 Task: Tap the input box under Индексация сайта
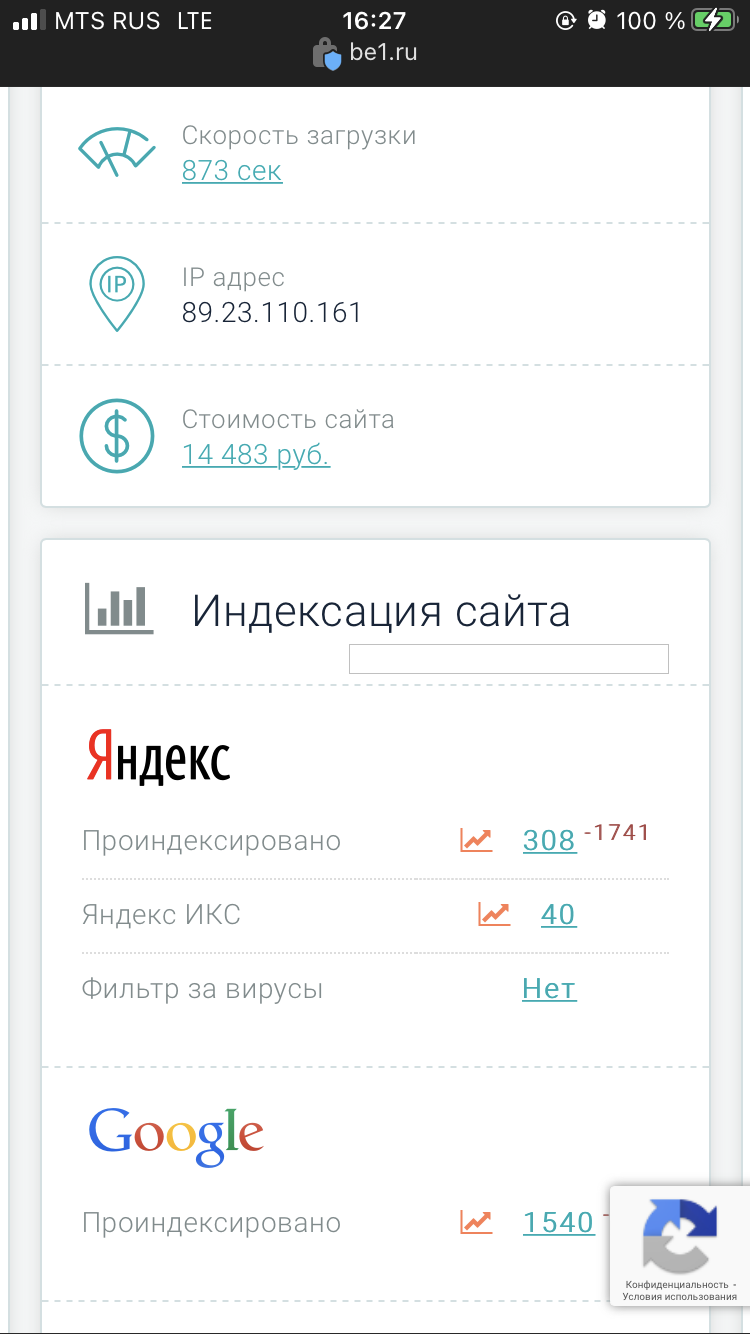508,659
